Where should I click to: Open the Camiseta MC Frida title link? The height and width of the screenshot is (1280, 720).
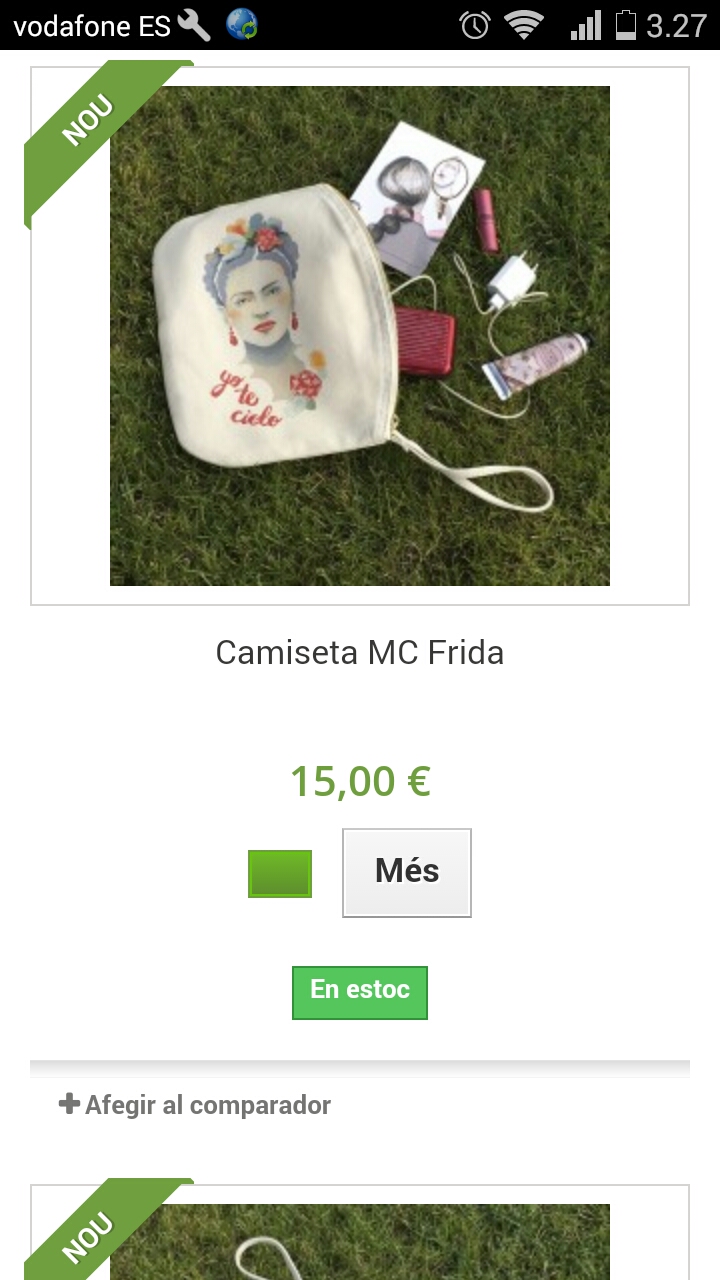pyautogui.click(x=360, y=653)
